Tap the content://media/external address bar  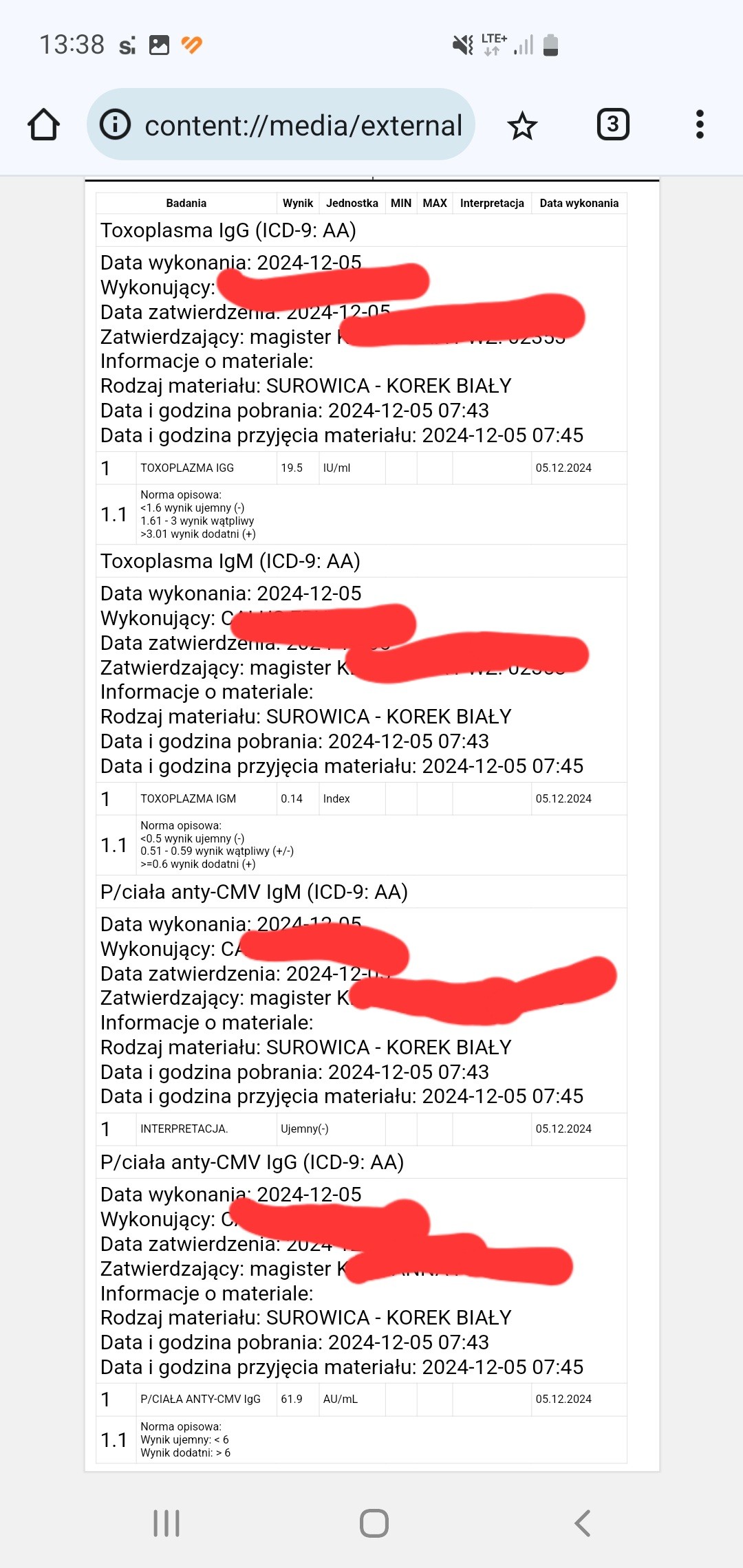[x=303, y=125]
